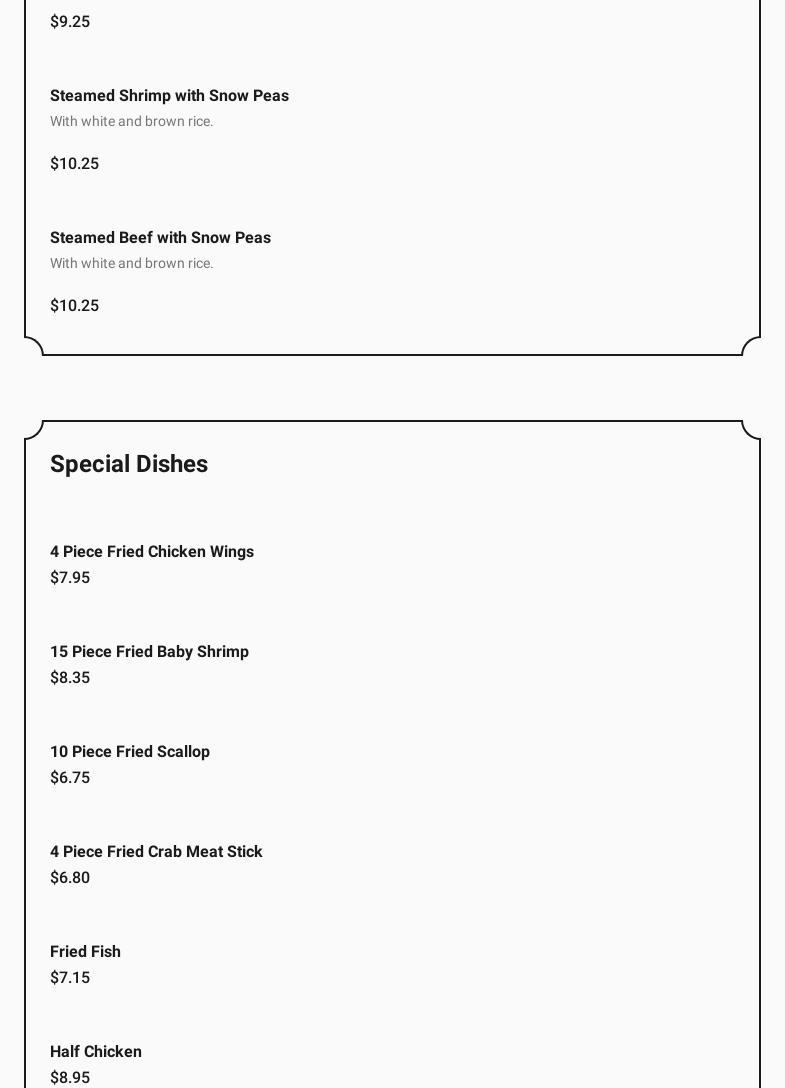This screenshot has height=1088, width=785.
Task: Open the Half Chicken item
Action: click(x=96, y=1052)
